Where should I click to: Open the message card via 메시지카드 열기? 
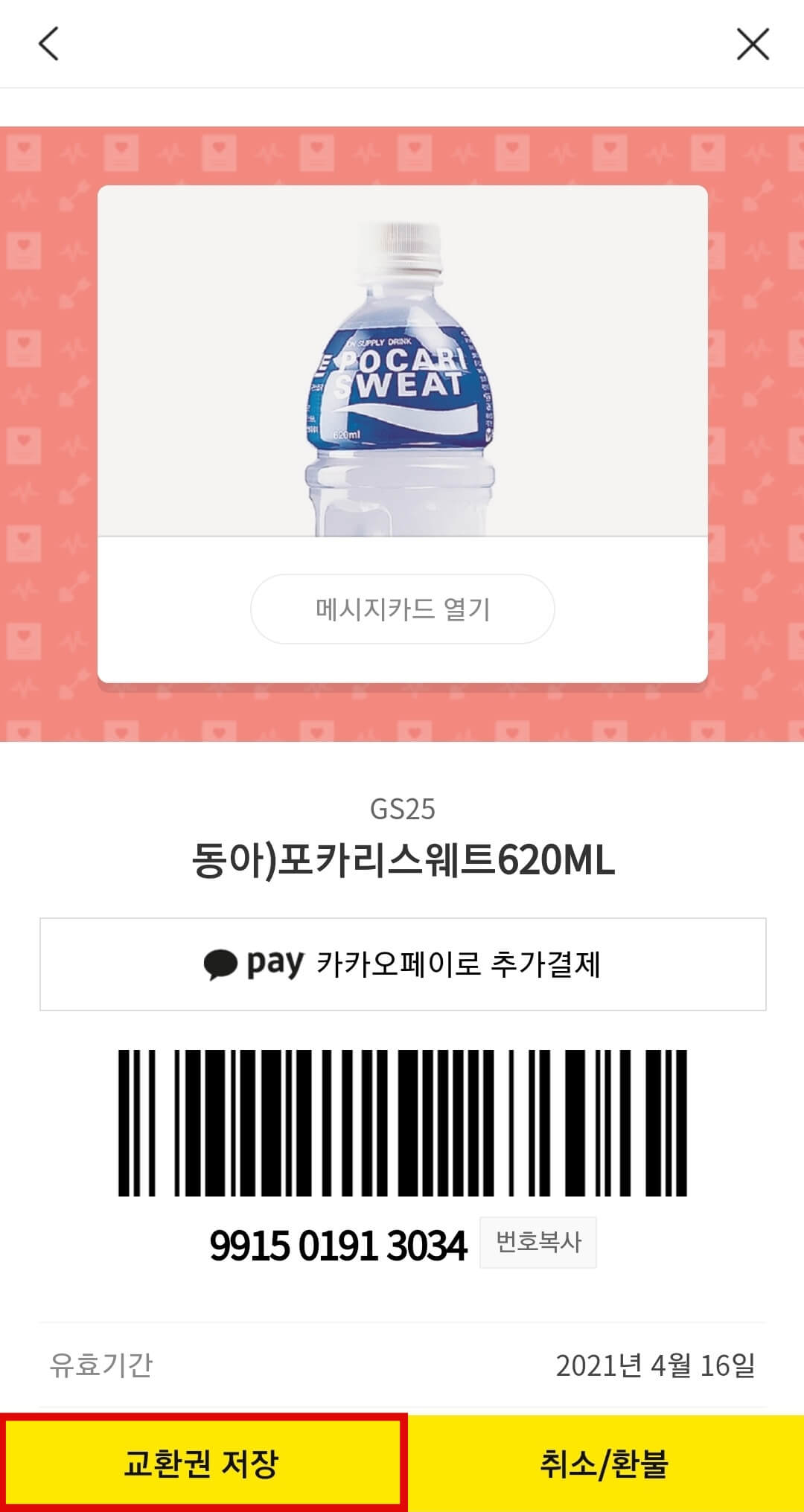point(402,609)
